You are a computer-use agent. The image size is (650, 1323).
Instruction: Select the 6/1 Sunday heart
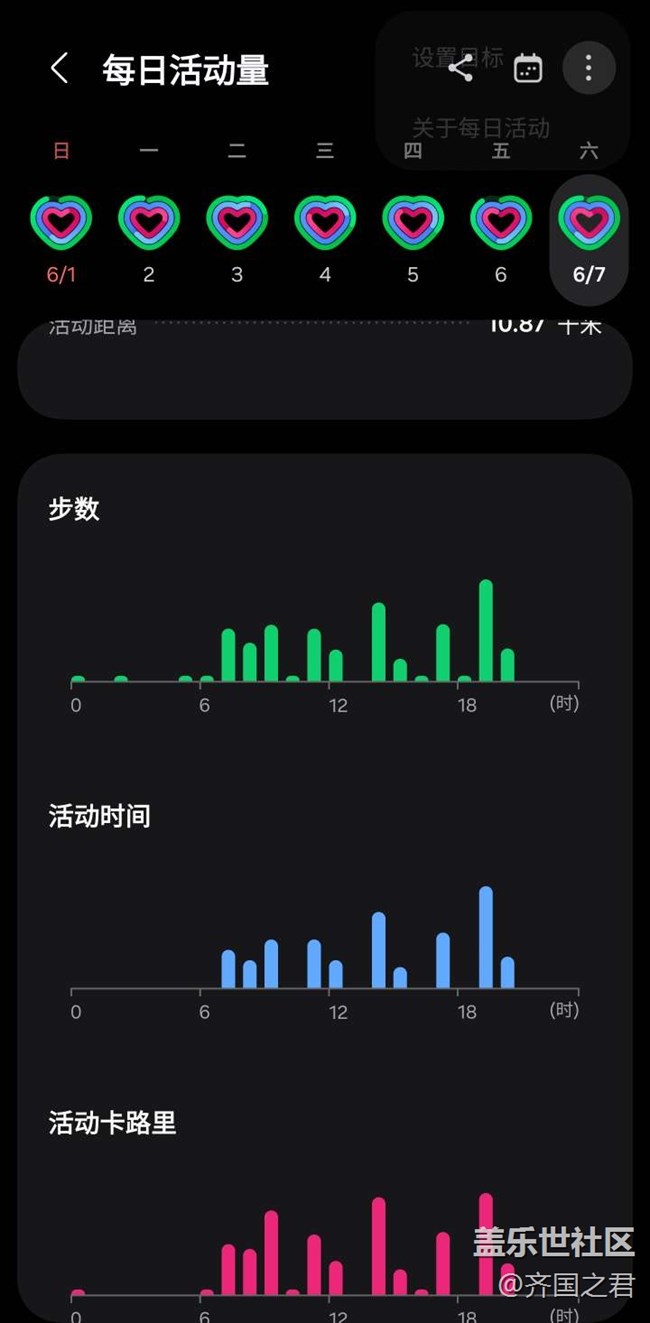[x=61, y=222]
